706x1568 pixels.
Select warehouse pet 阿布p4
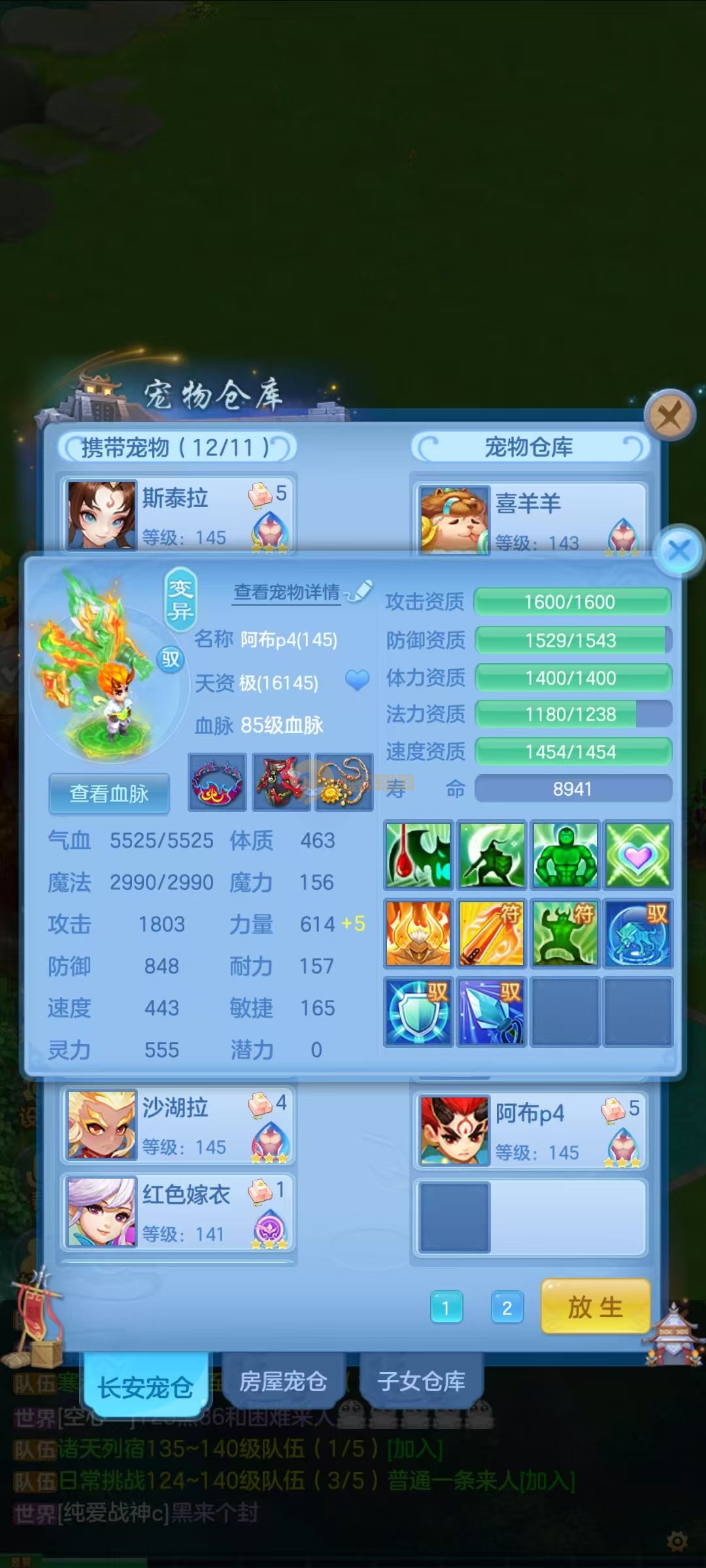coord(529,1130)
